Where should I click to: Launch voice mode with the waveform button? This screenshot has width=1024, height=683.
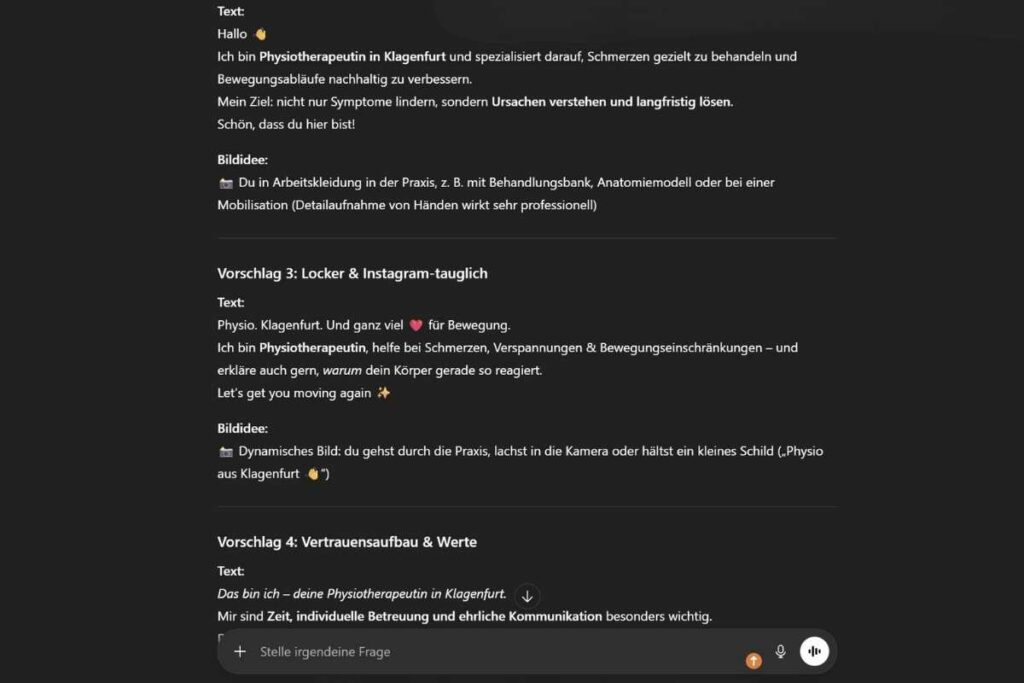pos(814,651)
